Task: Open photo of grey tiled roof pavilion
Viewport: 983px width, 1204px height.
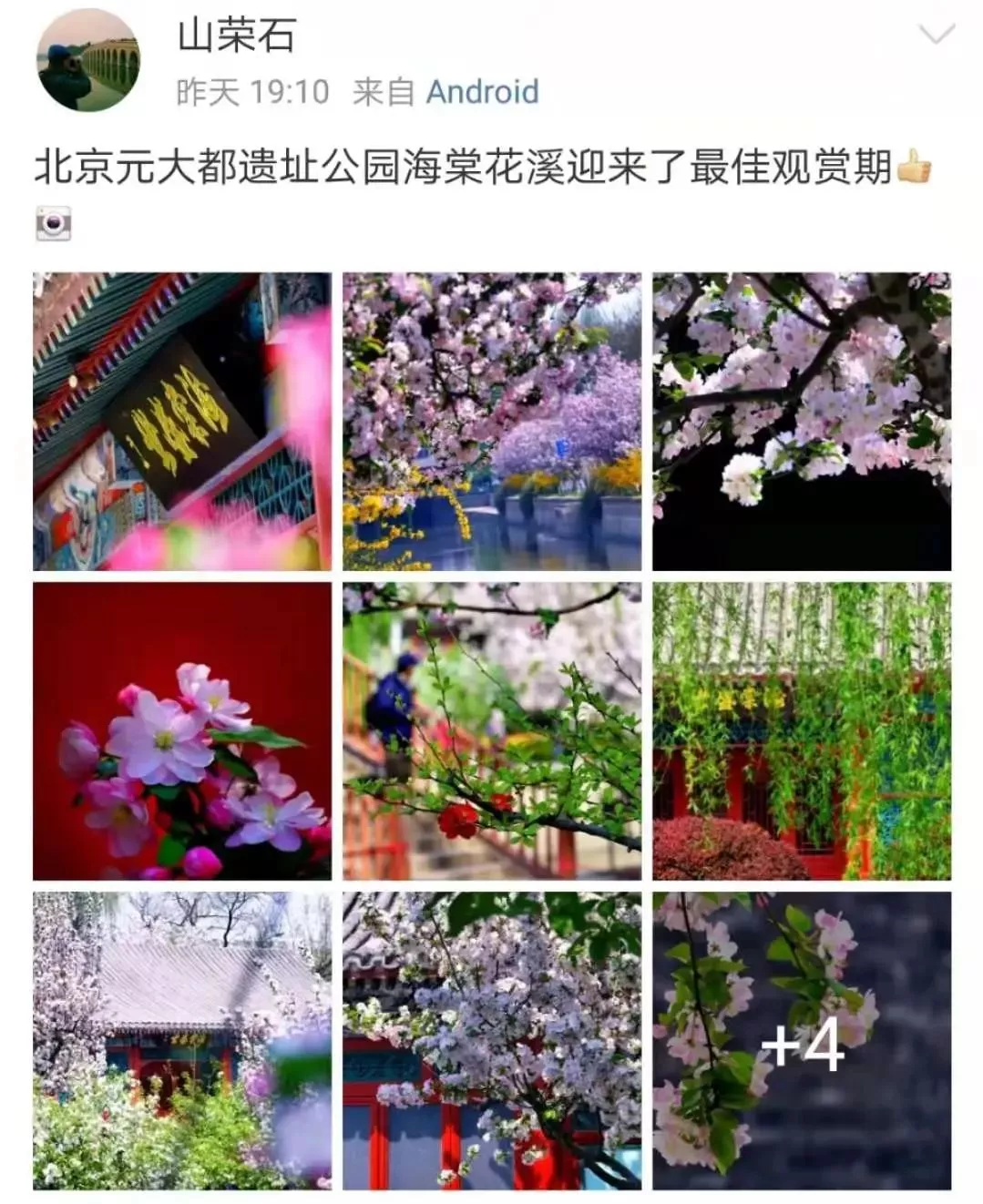Action: [x=182, y=1041]
